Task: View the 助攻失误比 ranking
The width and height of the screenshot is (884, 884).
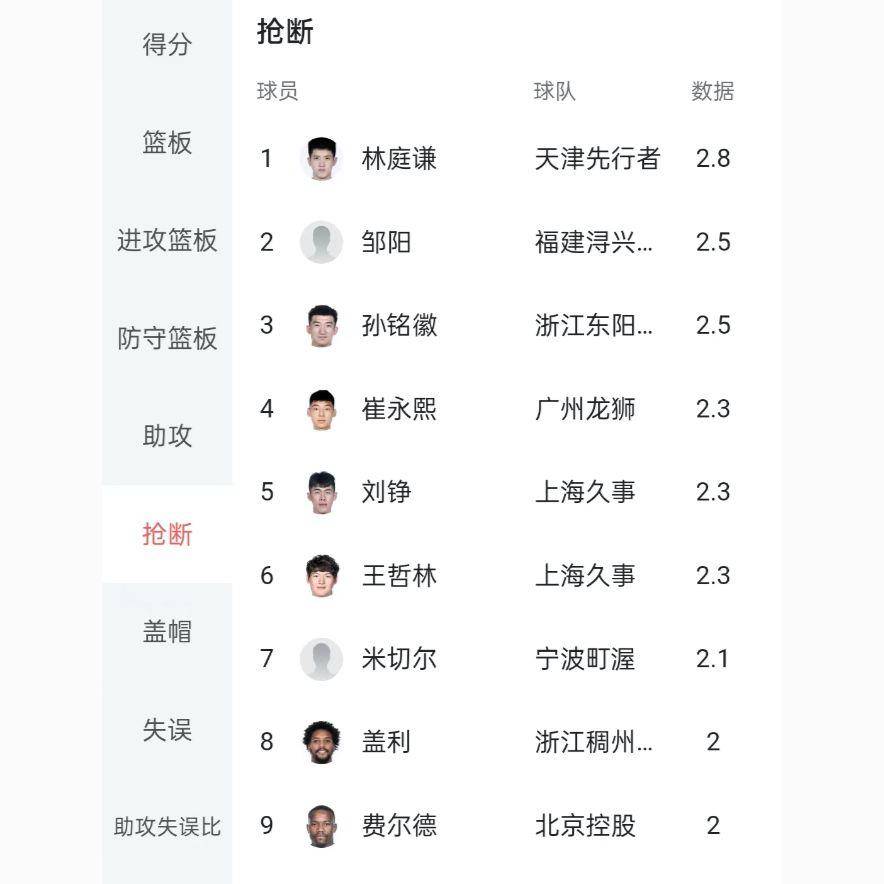Action: pos(167,827)
